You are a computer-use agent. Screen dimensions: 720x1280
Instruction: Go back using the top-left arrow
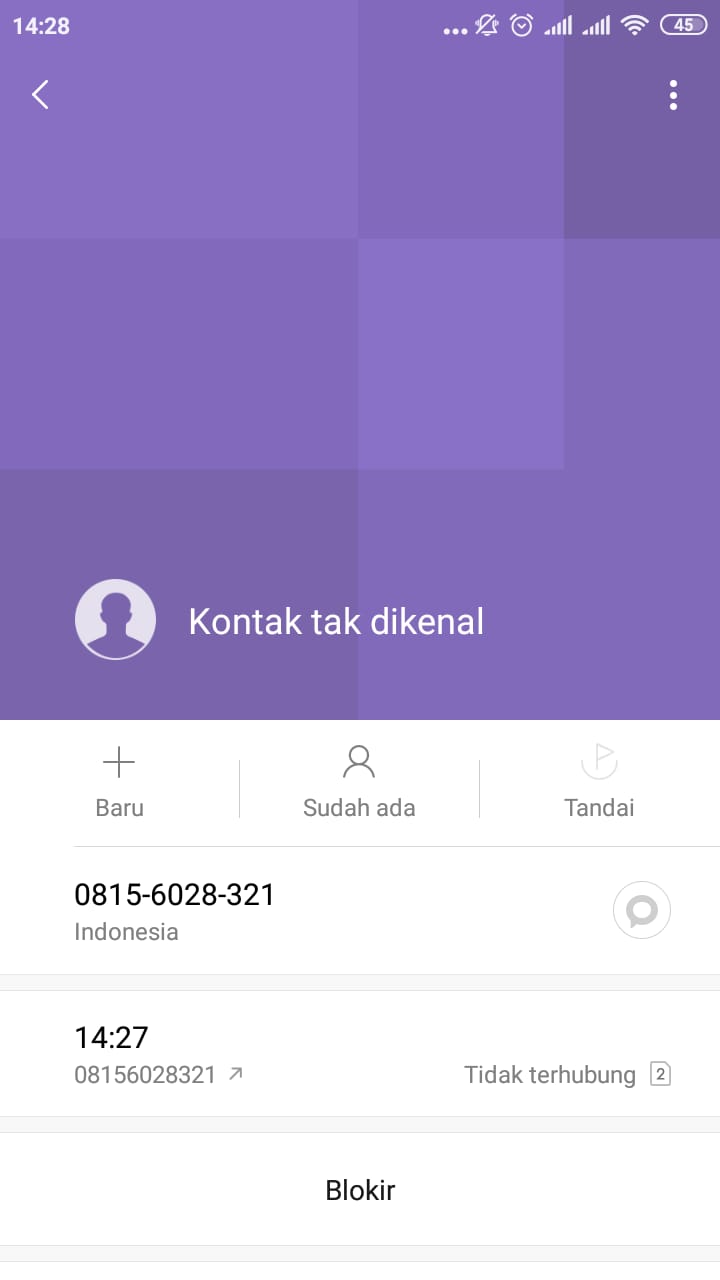[x=40, y=95]
